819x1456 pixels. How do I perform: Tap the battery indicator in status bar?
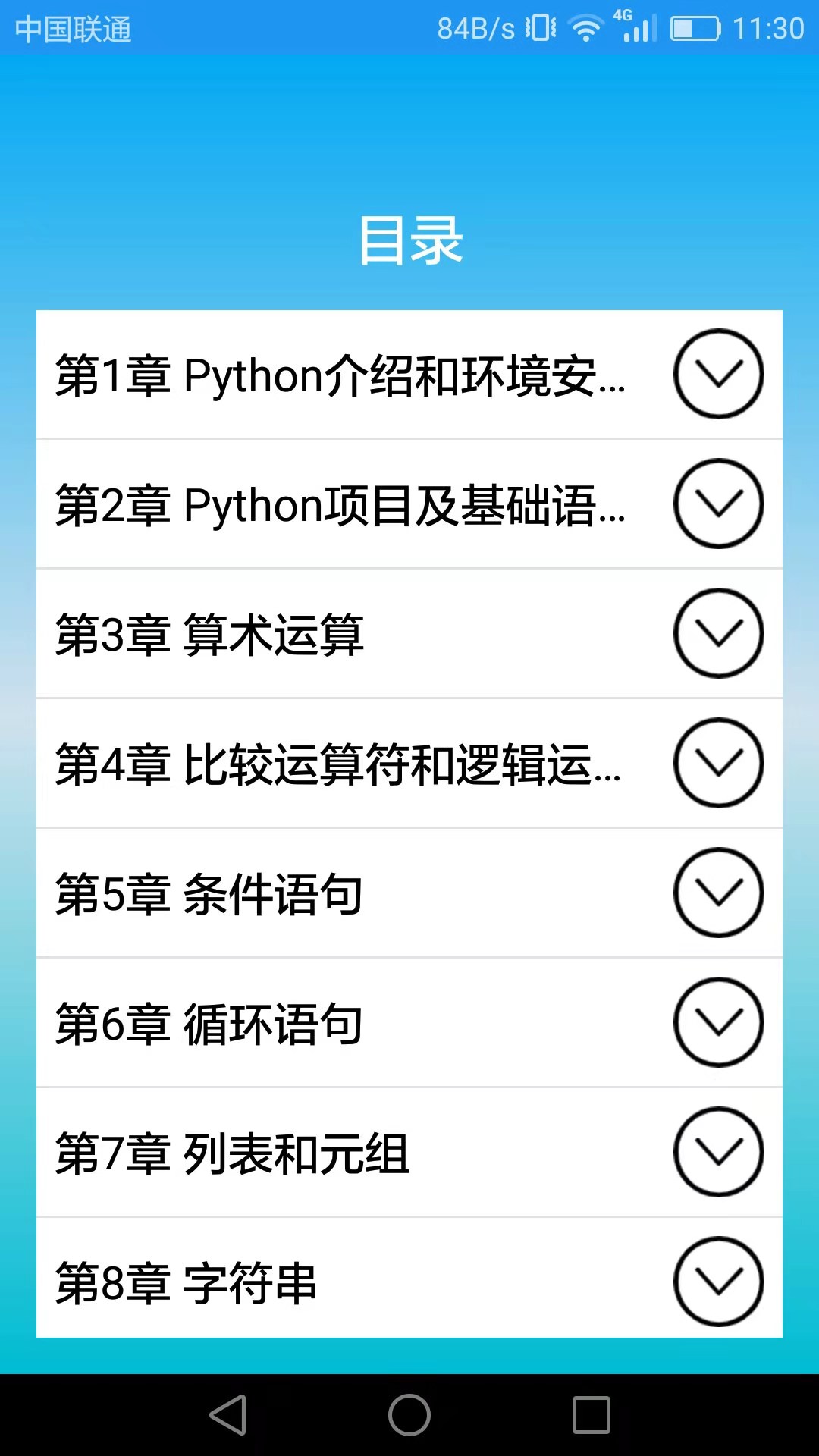point(695,28)
